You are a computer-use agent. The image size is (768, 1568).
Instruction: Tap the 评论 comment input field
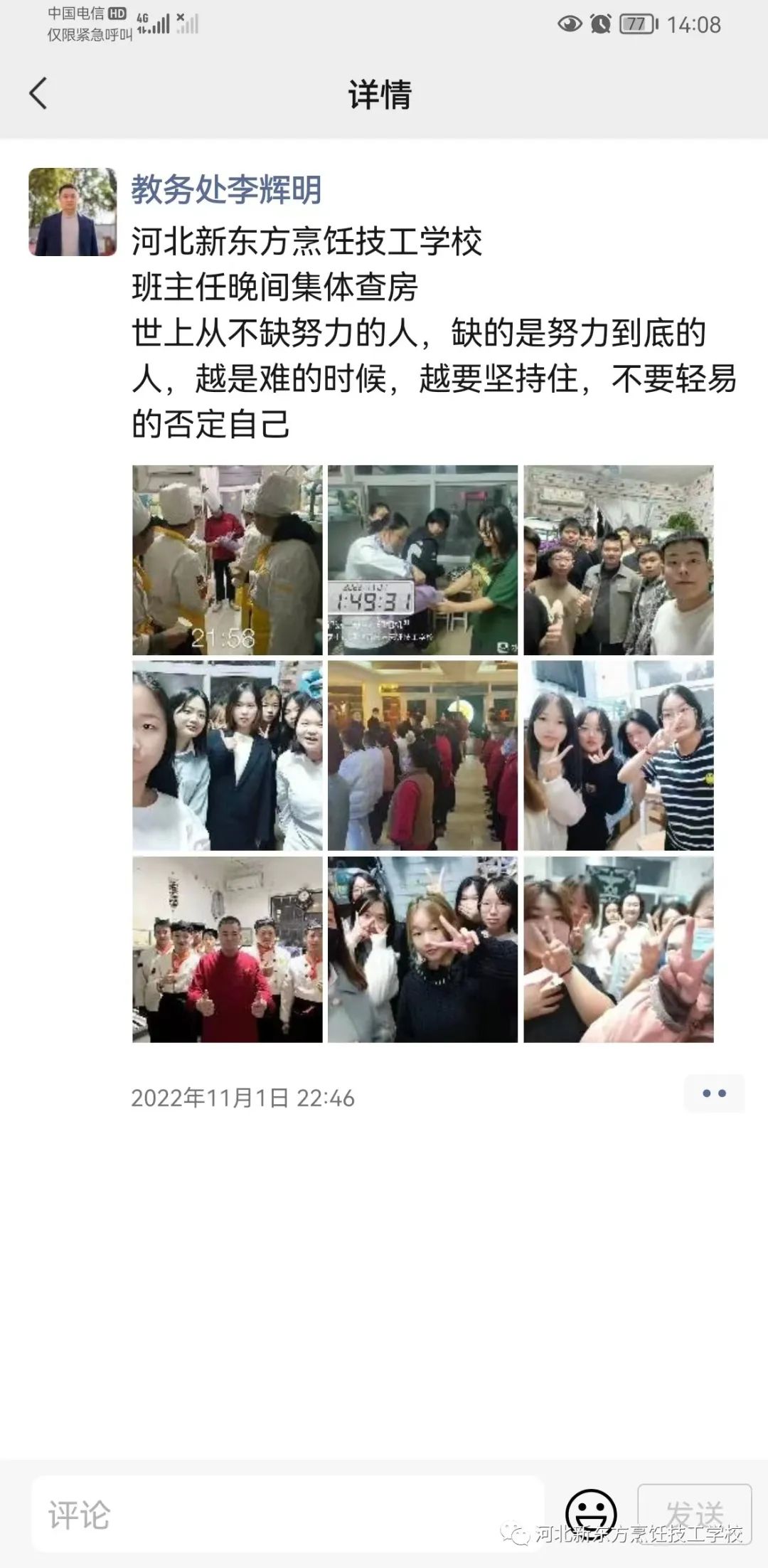[284, 1514]
